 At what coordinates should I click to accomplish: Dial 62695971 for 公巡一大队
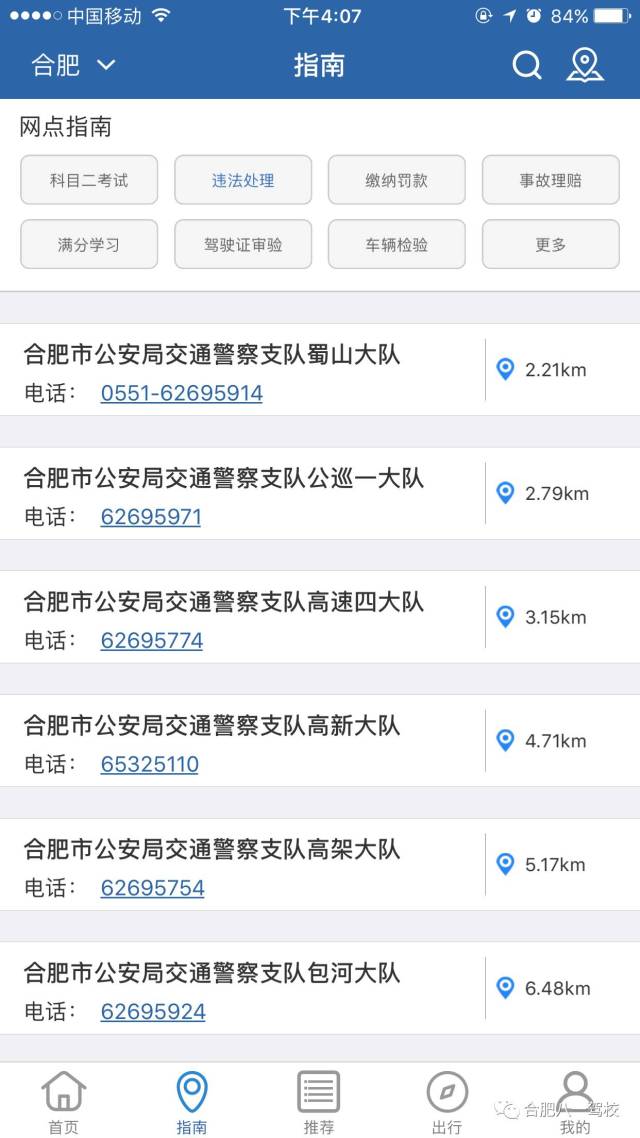click(150, 517)
